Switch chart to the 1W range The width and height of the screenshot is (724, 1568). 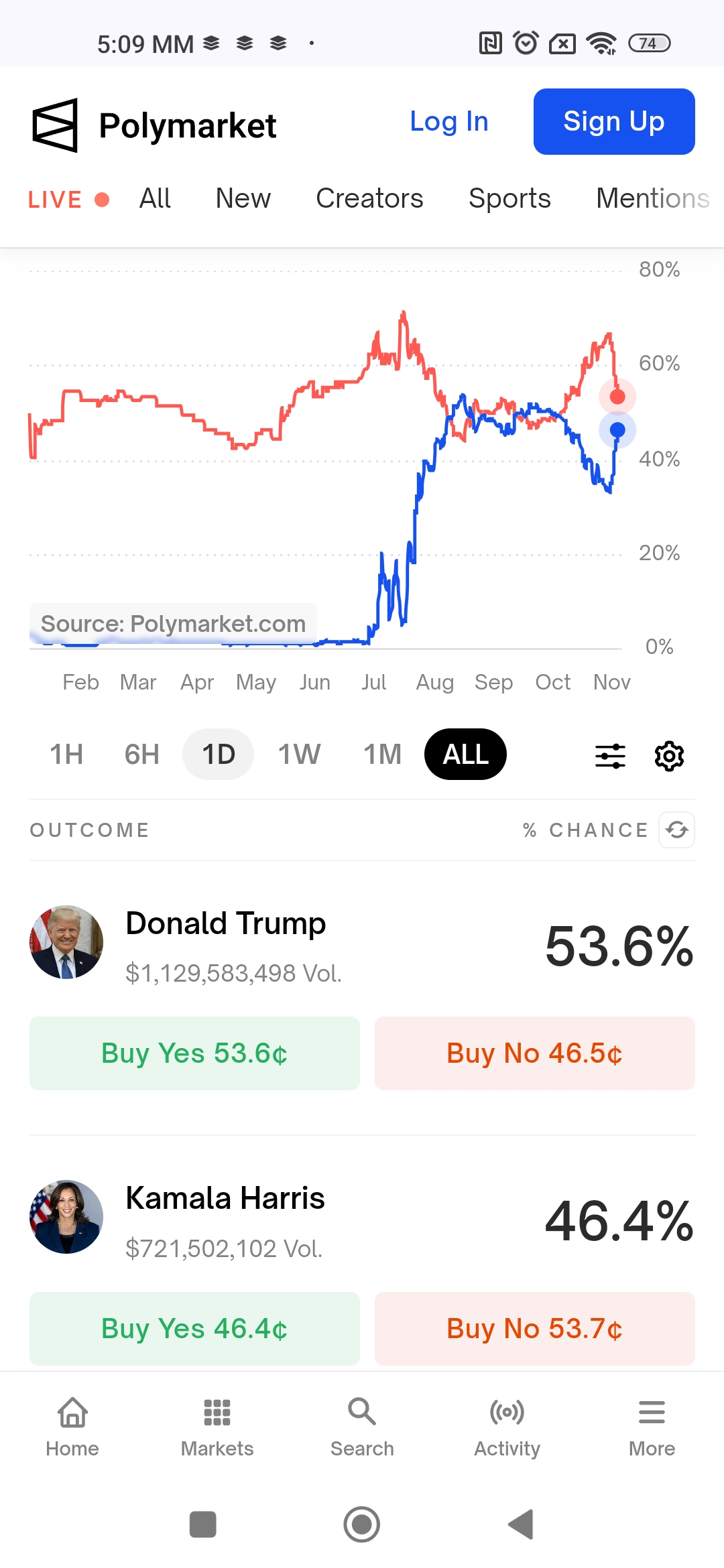click(299, 755)
